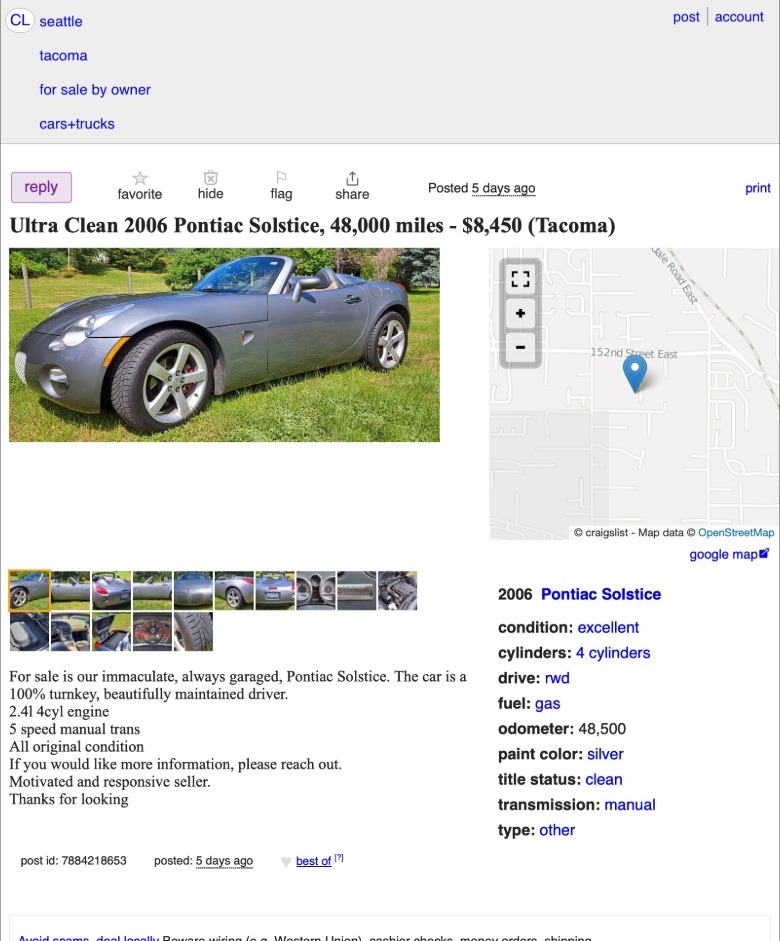Open the CL home logo
The height and width of the screenshot is (941, 780).
(20, 21)
